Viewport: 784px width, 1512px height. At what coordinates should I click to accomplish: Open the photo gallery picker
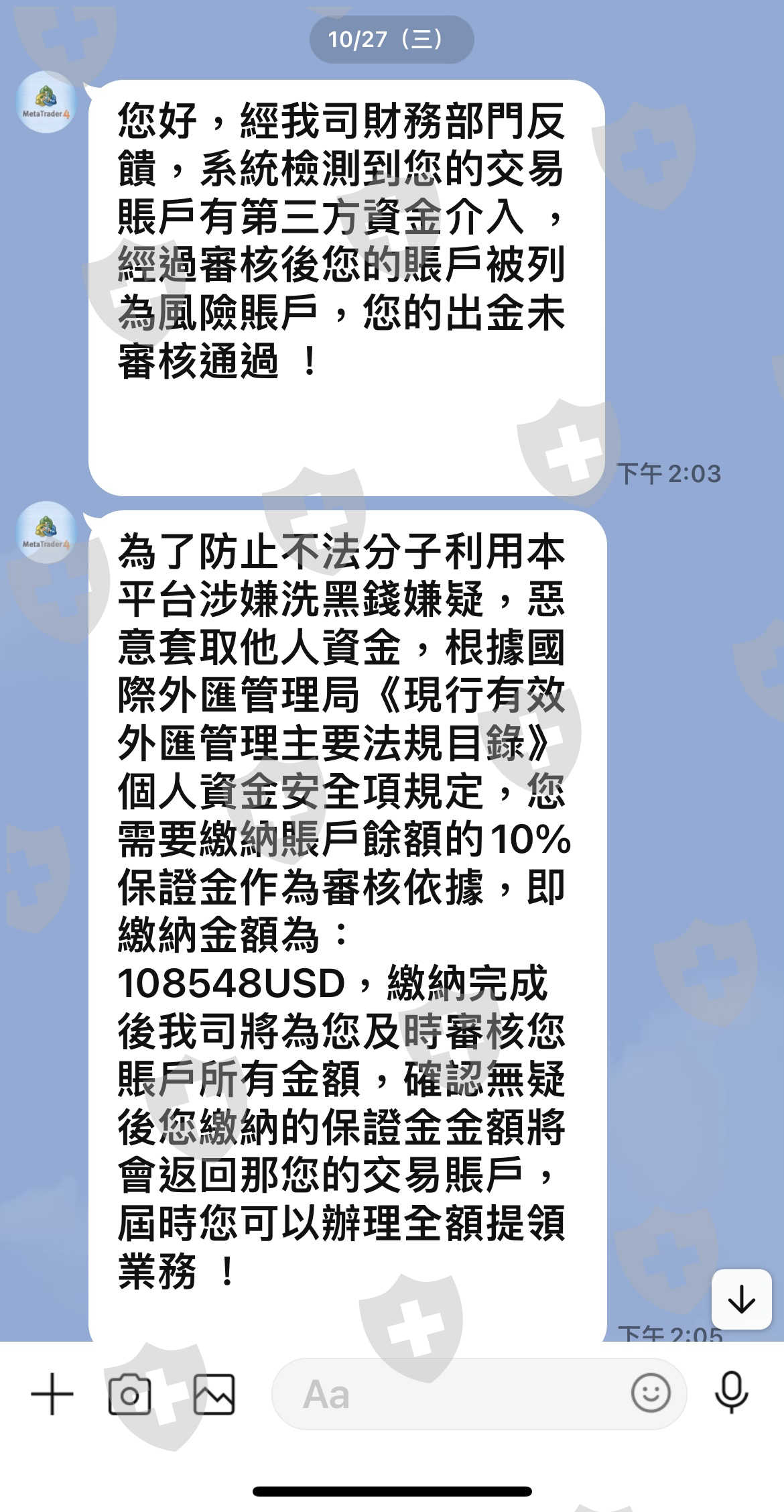click(x=214, y=1394)
